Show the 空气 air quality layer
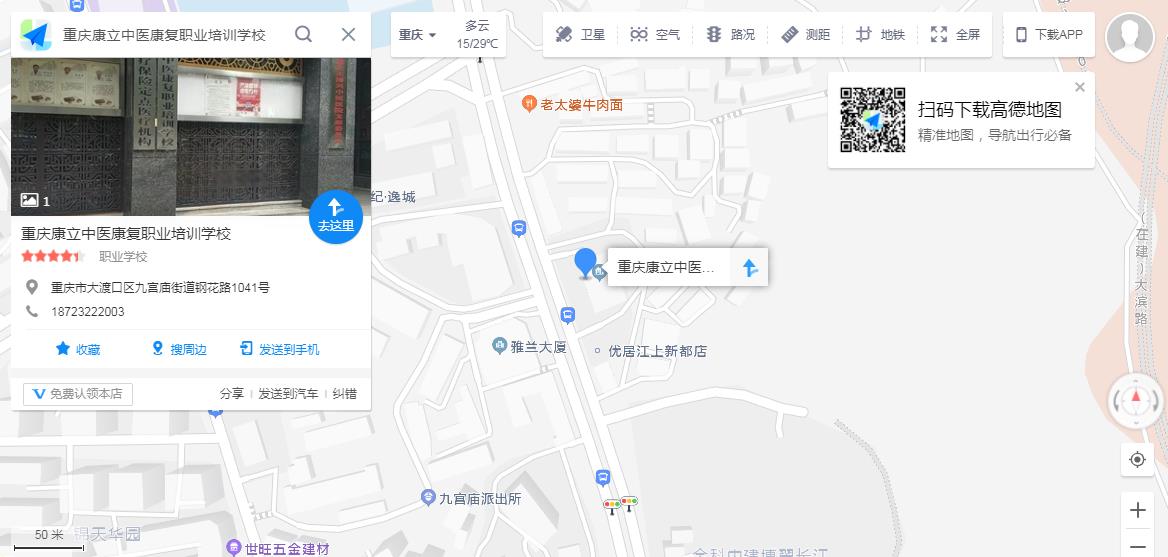This screenshot has height=557, width=1168. click(x=655, y=34)
